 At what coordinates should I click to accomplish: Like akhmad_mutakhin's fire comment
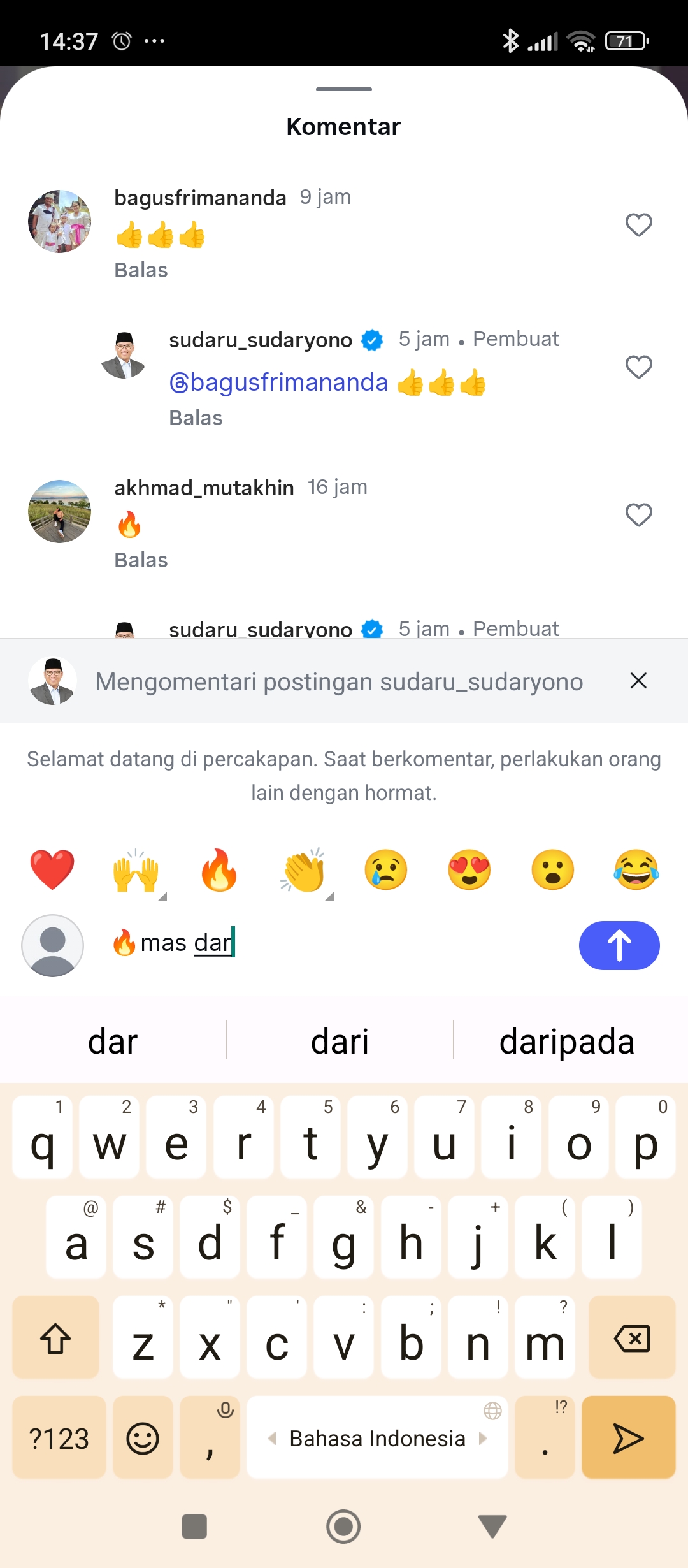(638, 515)
